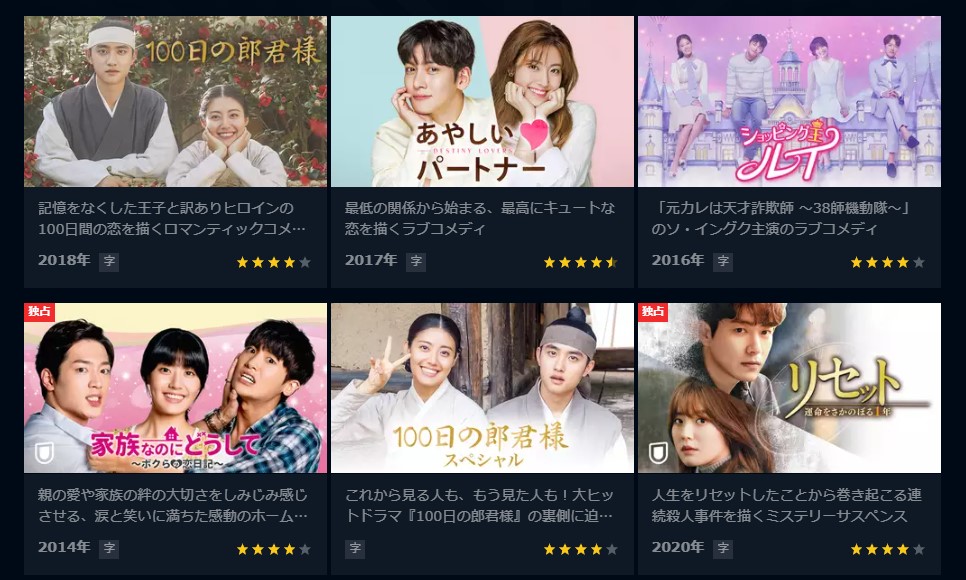This screenshot has height=580, width=966.
Task: View the リセット mystery suspense drama
Action: pos(789,388)
